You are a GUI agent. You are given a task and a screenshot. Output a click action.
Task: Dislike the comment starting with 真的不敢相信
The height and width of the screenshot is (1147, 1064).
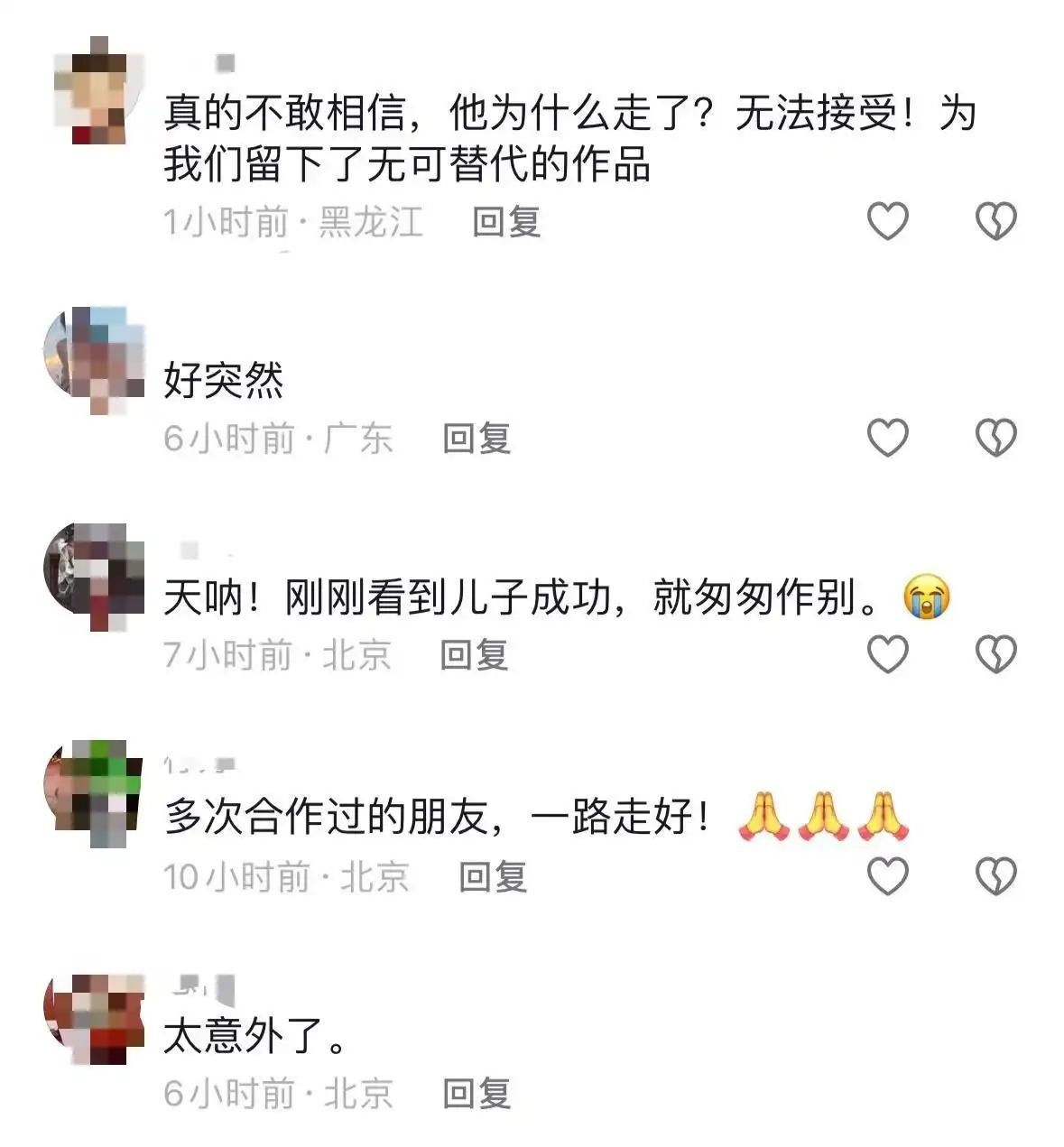[x=996, y=221]
